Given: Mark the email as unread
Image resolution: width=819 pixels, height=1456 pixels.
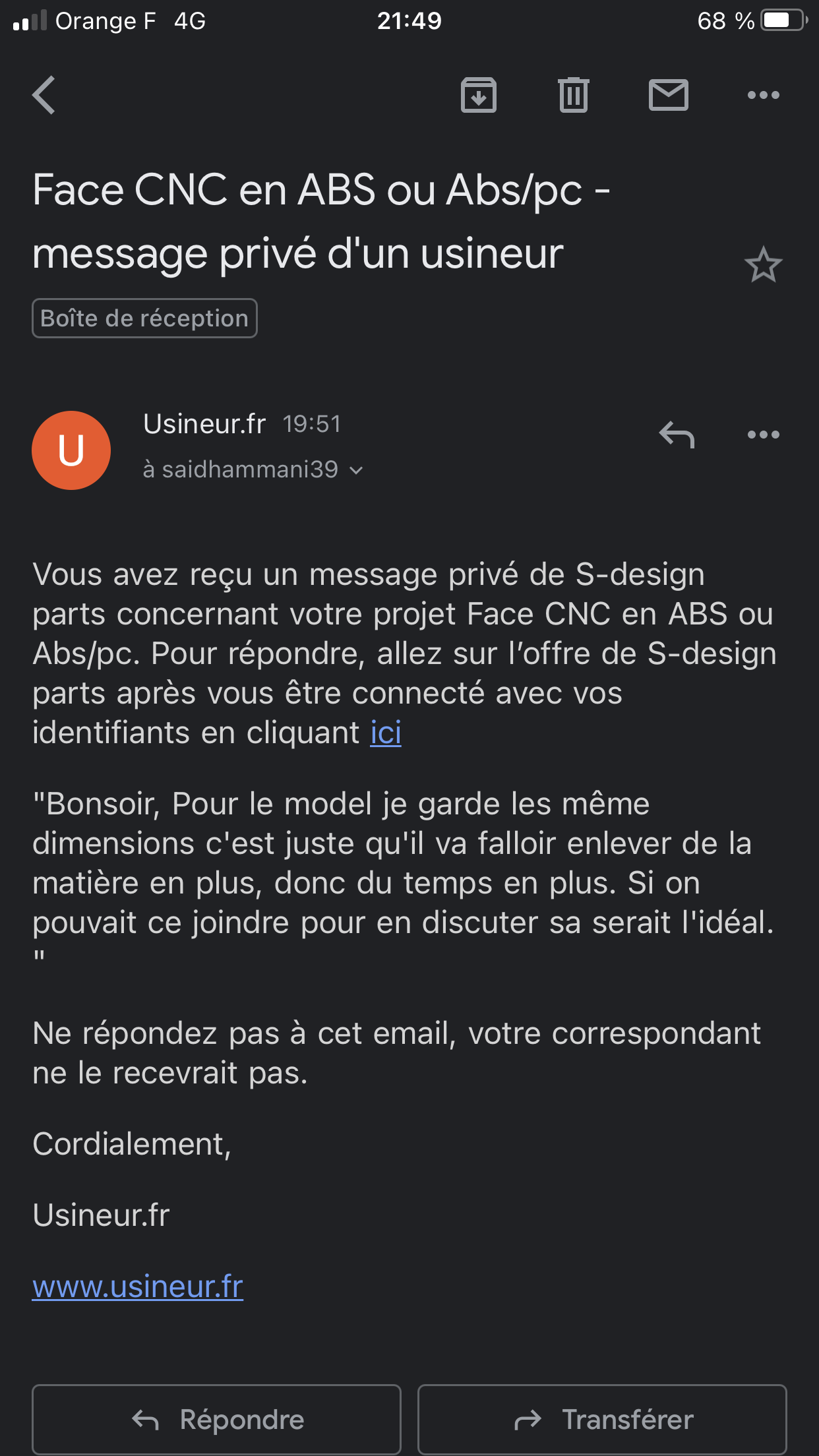Looking at the screenshot, I should pos(668,95).
